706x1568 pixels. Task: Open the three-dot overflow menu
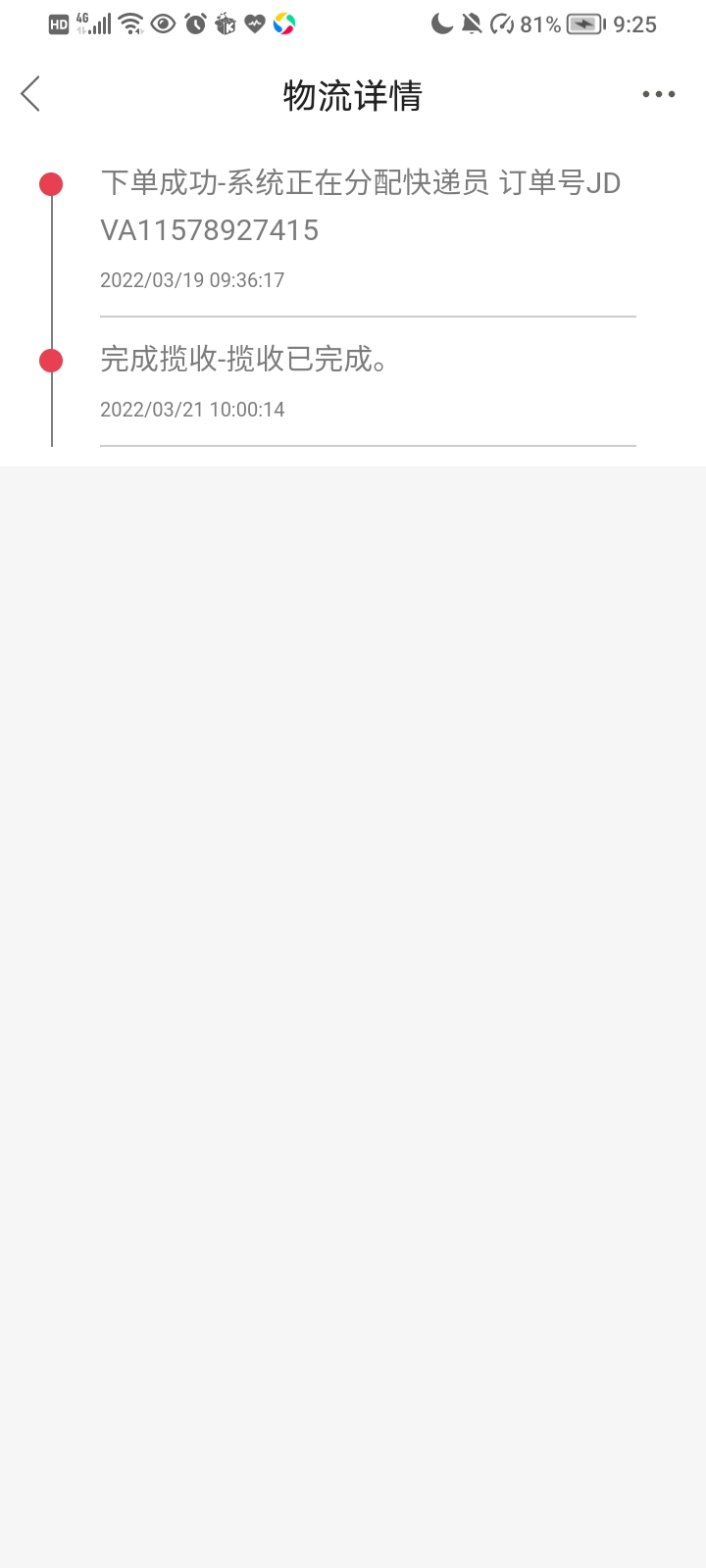coord(658,94)
